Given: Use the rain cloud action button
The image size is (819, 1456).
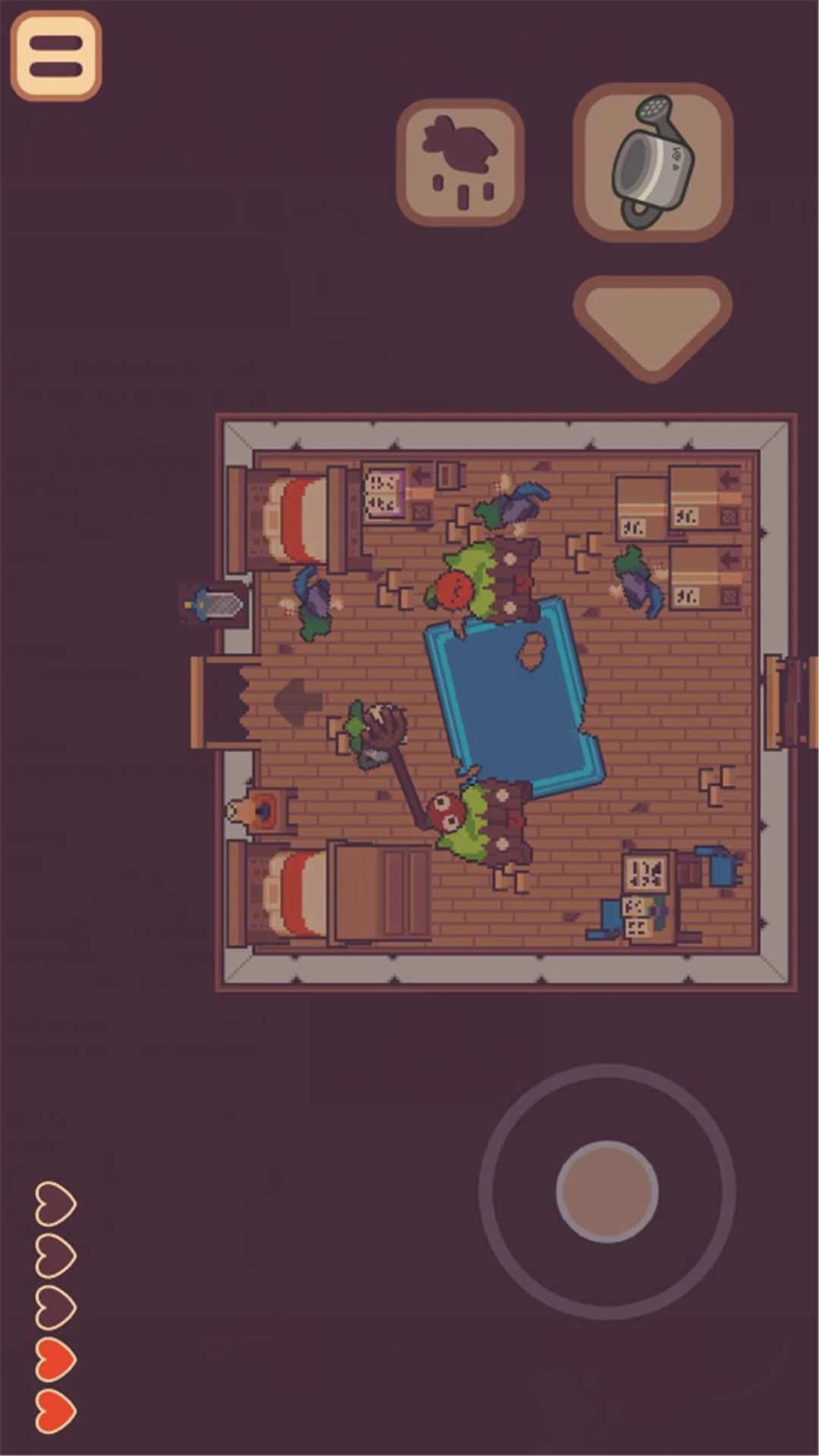Looking at the screenshot, I should point(460,162).
